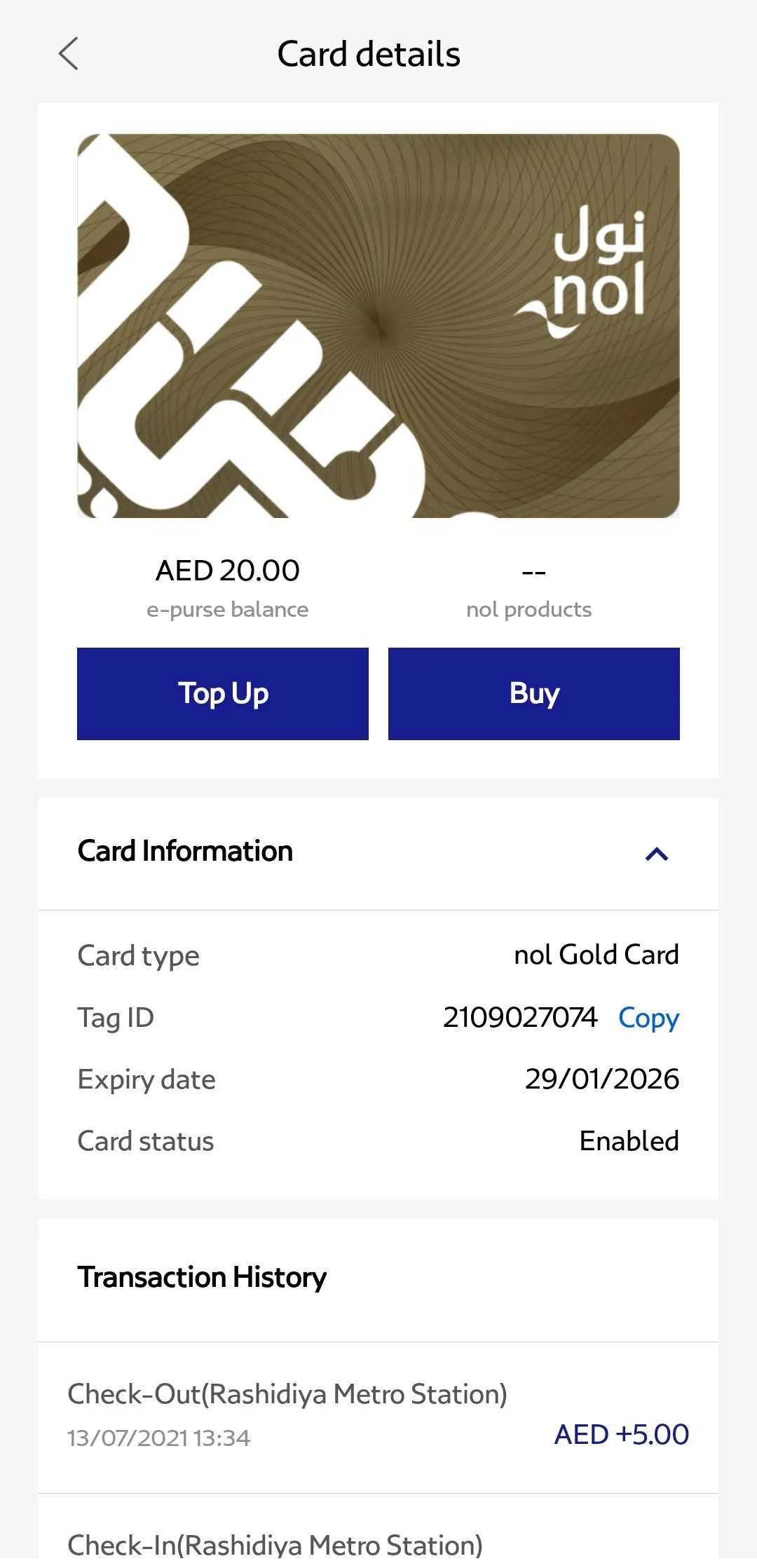The image size is (757, 1568).
Task: Go back from Card details
Action: click(68, 54)
